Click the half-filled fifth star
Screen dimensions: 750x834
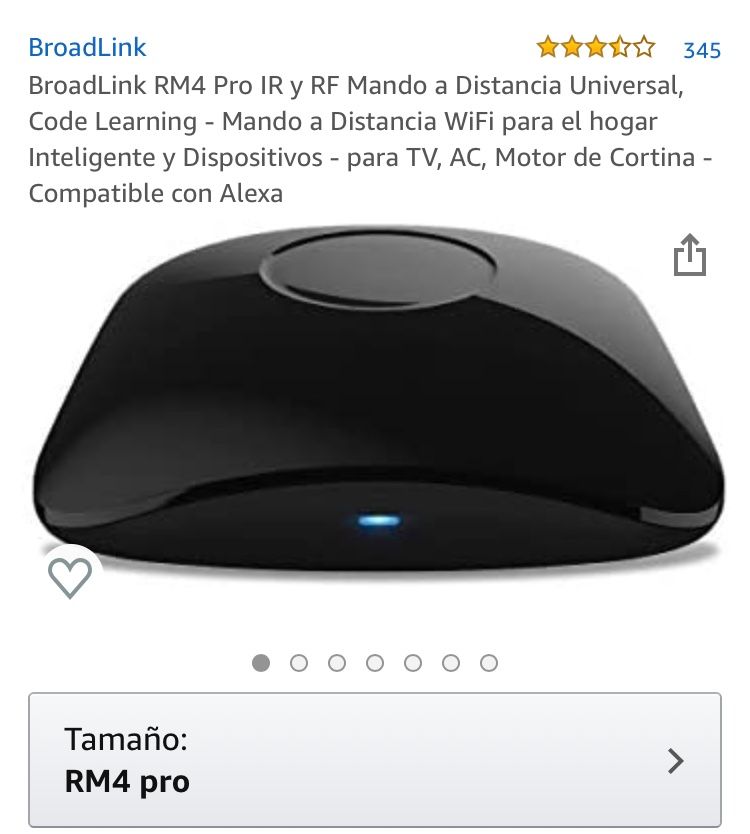[x=640, y=44]
